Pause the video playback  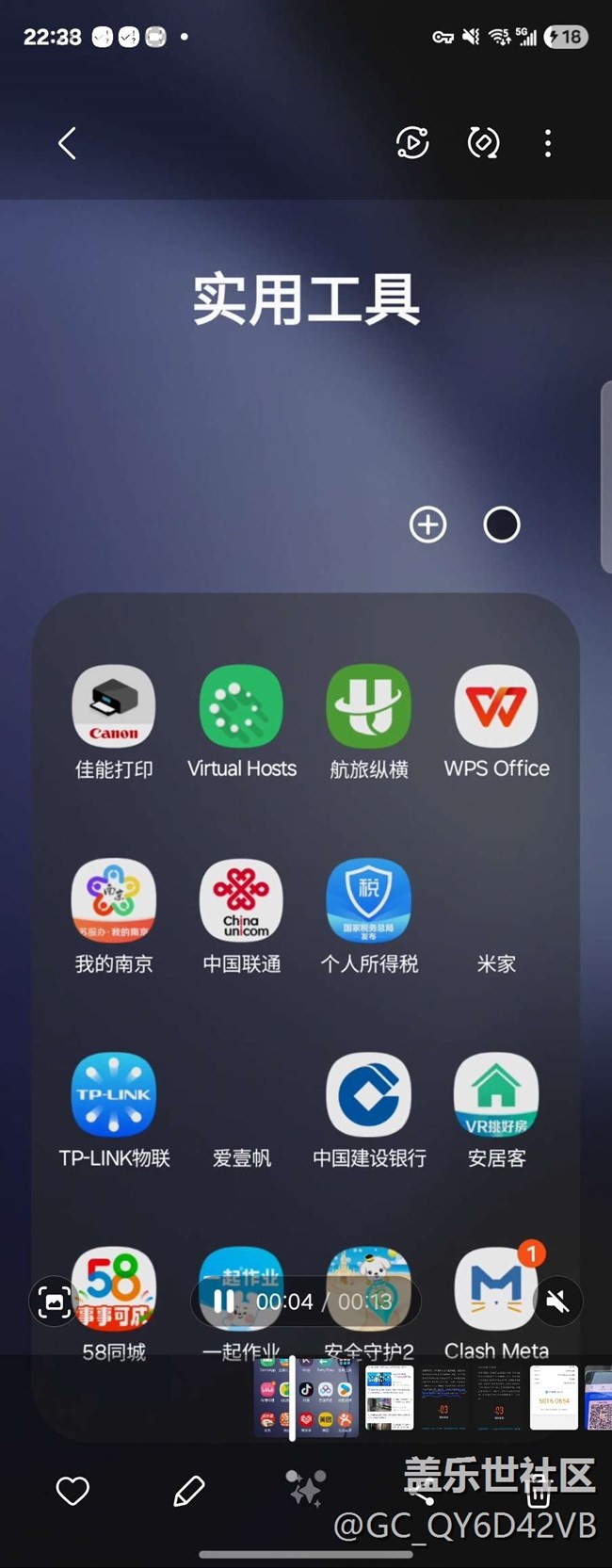[224, 1301]
